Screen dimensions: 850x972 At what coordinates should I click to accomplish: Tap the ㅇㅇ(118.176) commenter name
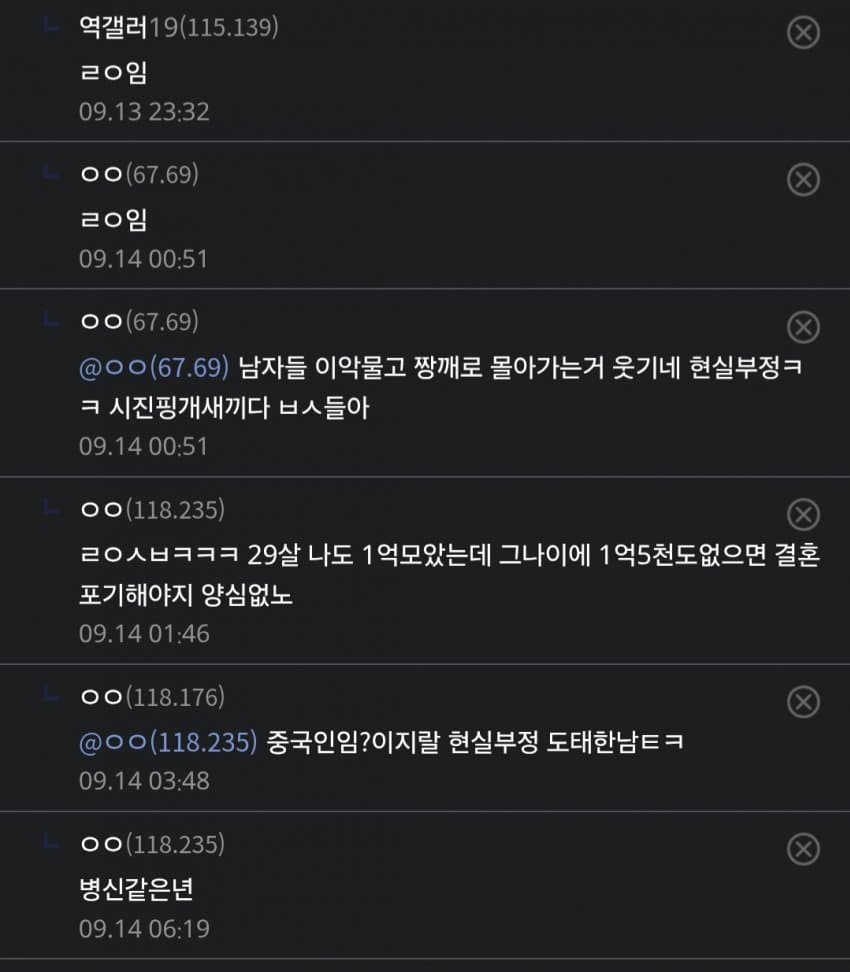[153, 697]
